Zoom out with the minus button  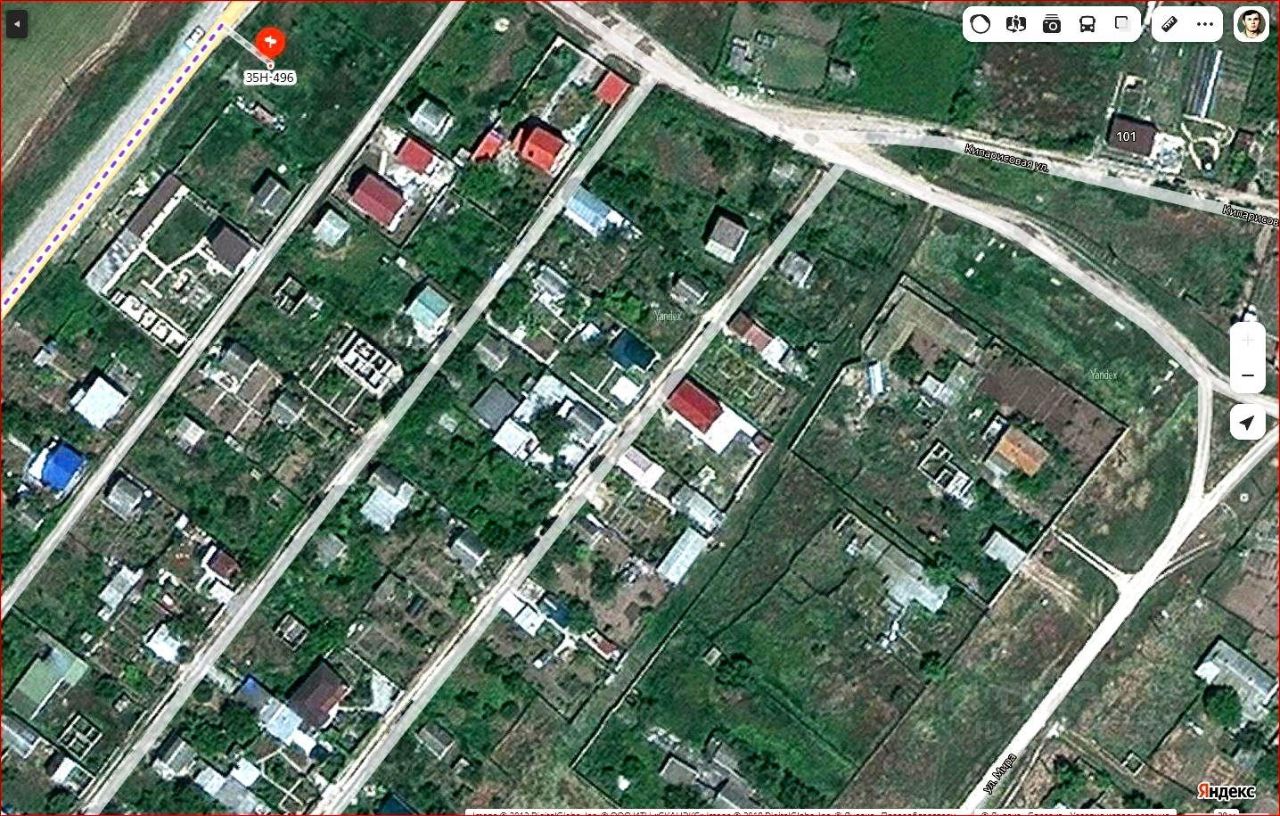tap(1247, 376)
